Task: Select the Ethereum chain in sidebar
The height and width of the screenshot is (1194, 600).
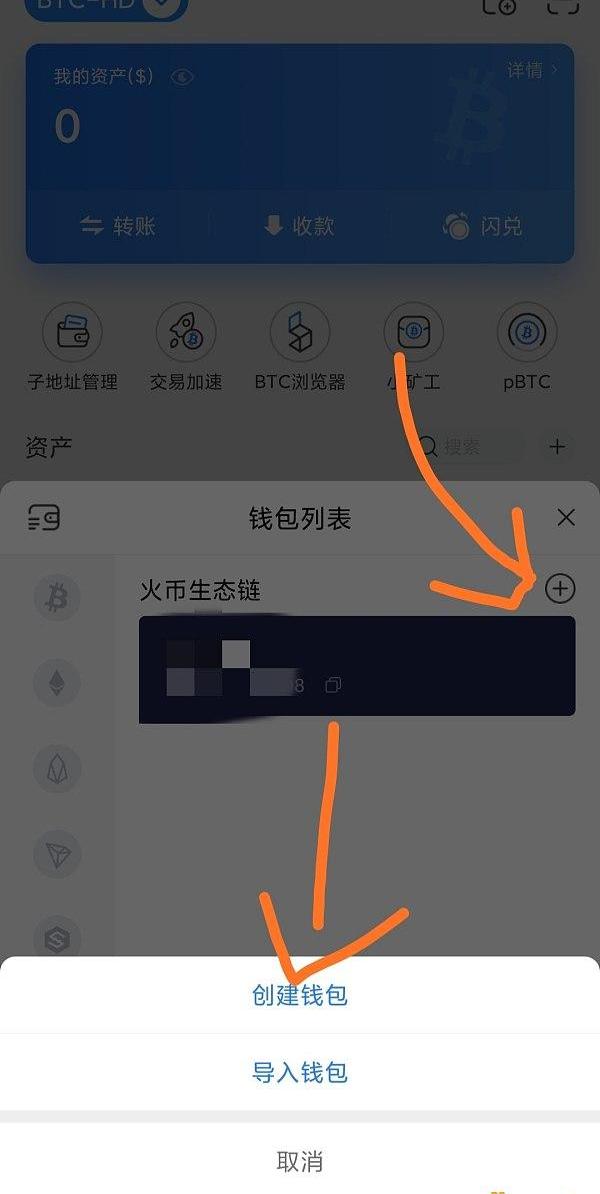Action: (x=56, y=683)
